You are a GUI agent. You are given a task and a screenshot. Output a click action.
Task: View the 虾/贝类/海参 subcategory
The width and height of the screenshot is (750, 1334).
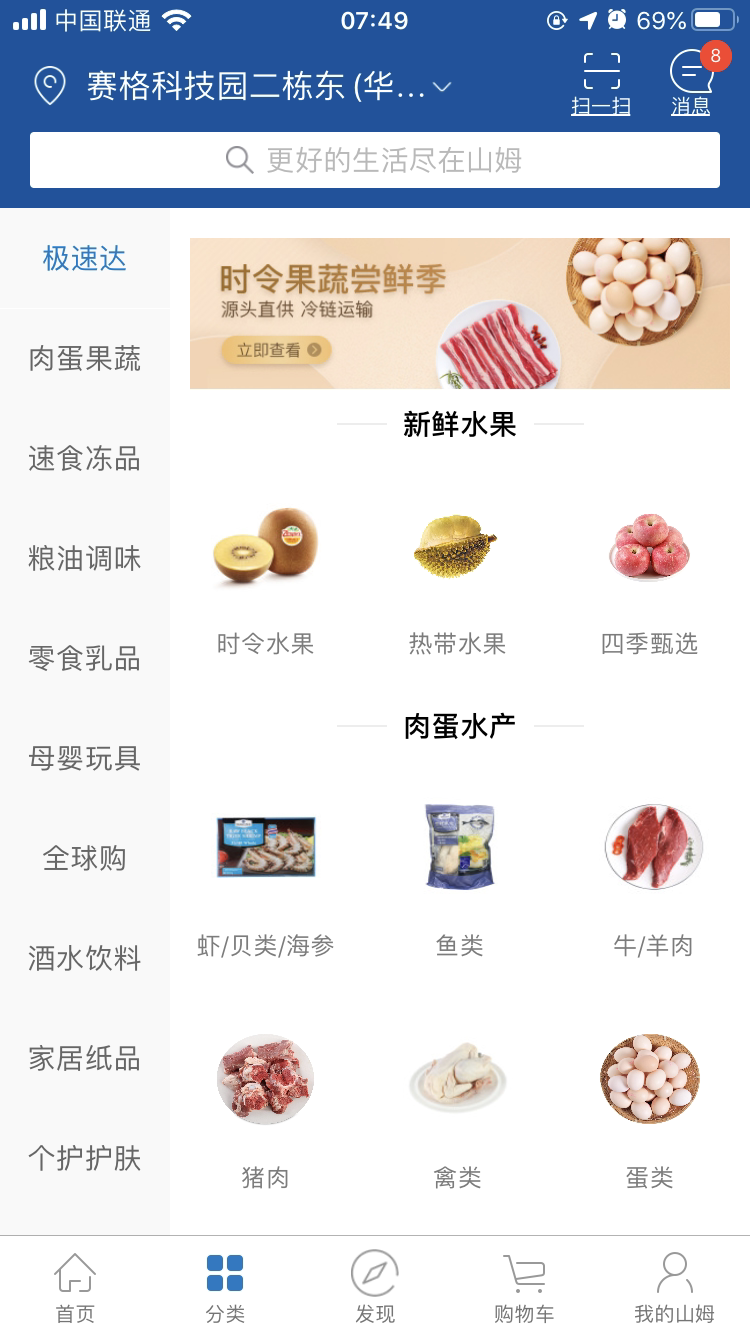[266, 880]
